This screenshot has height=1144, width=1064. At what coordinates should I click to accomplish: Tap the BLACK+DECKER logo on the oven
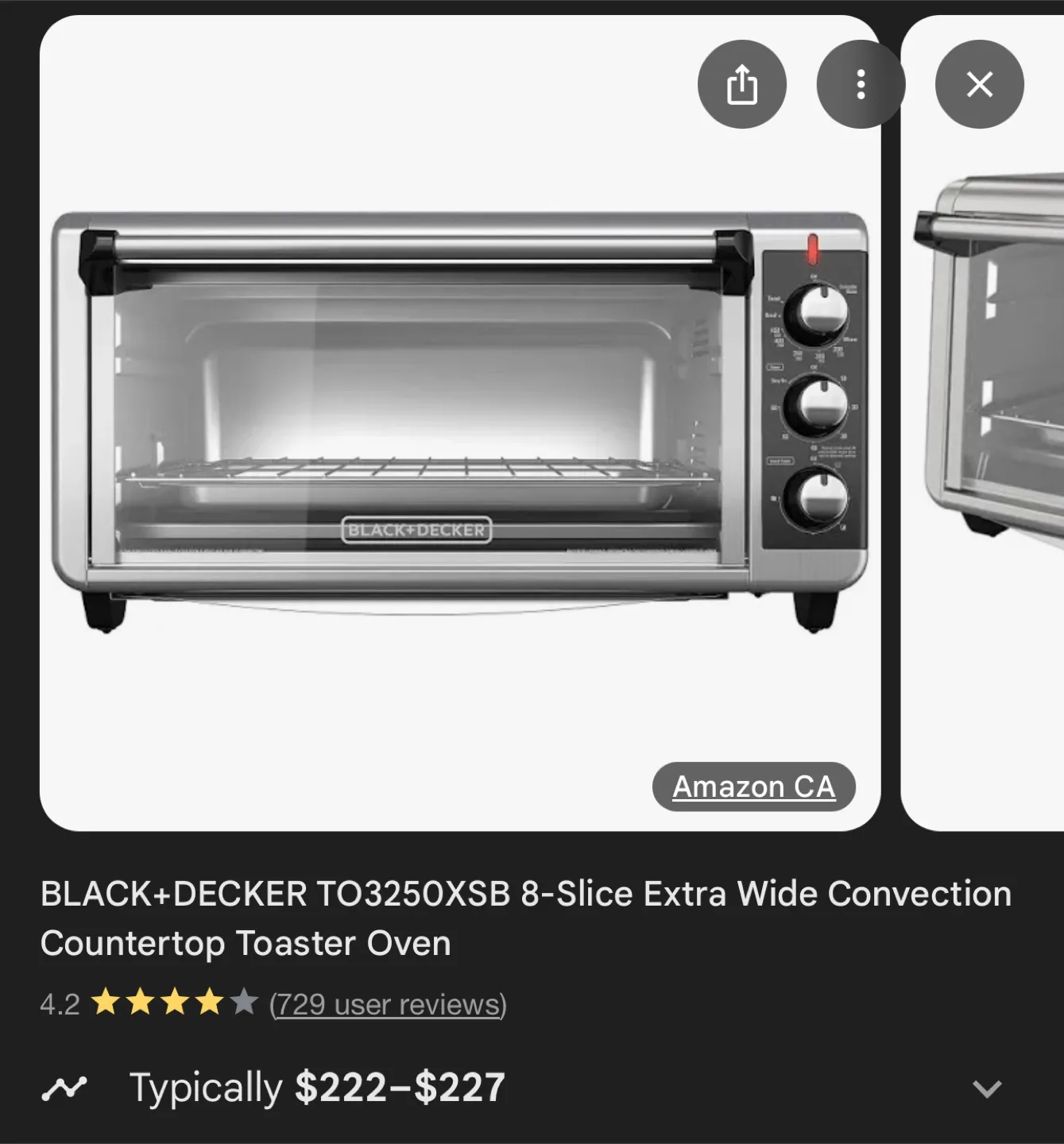[416, 529]
